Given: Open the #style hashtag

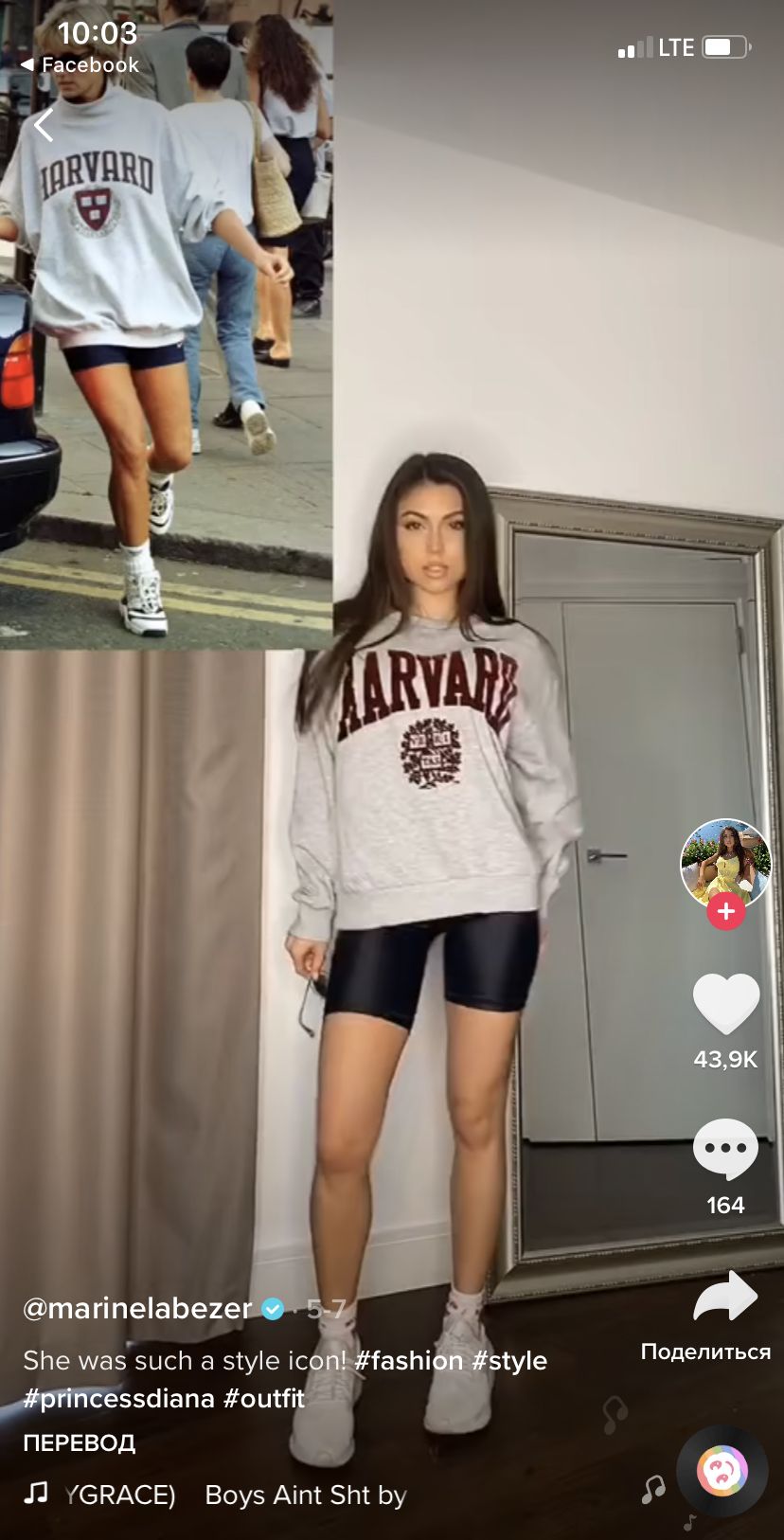Looking at the screenshot, I should tap(509, 1361).
